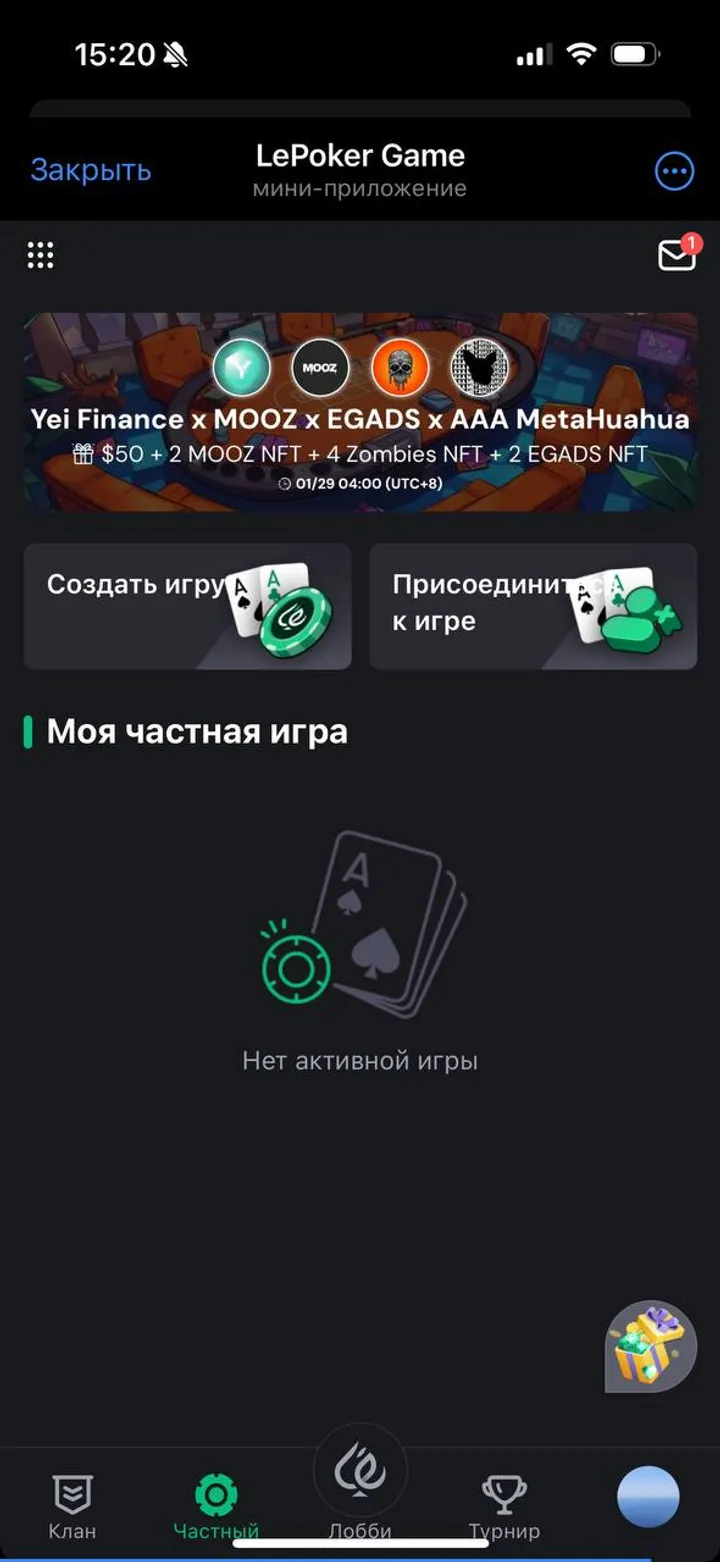The image size is (720, 1562).
Task: Open the EGADS skull avatar on banner
Action: (401, 368)
